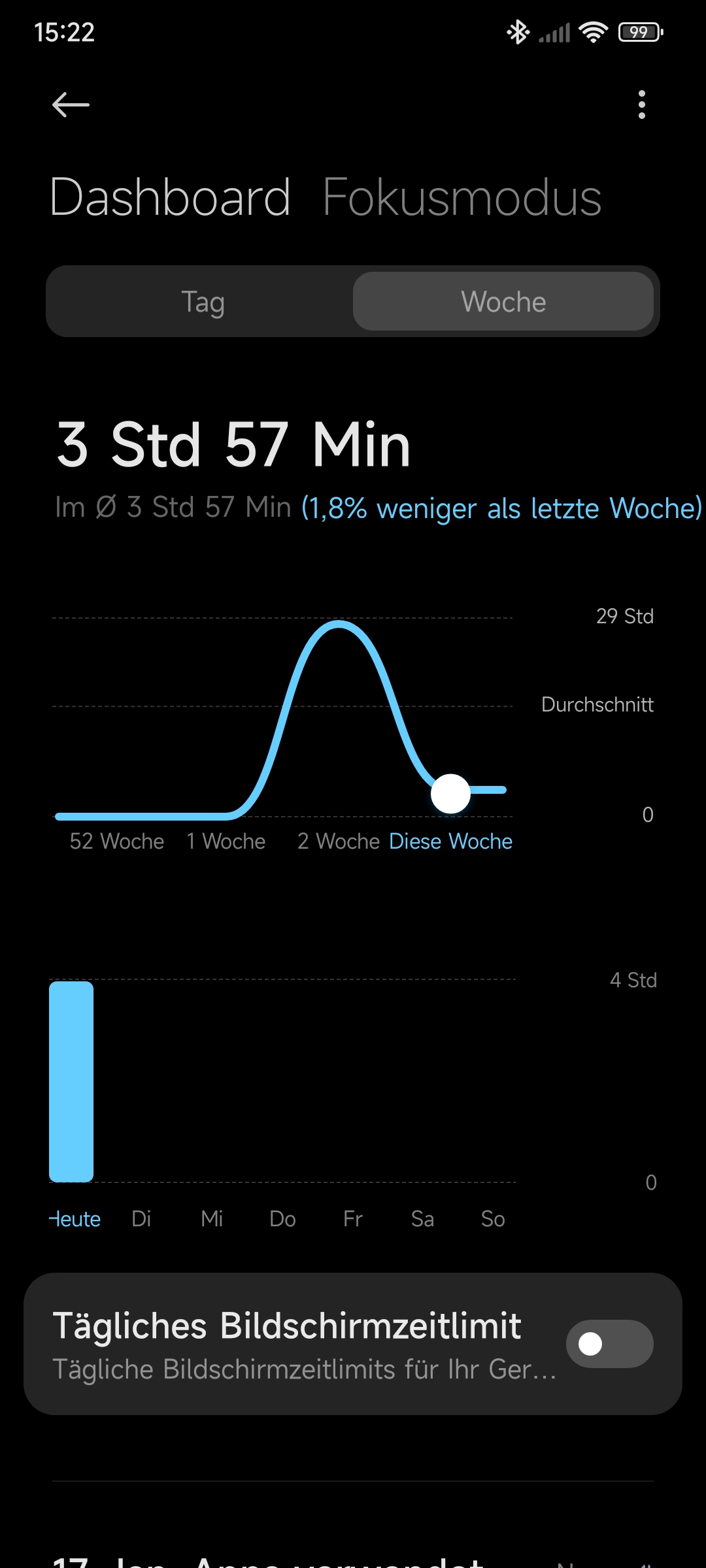Screen dimensions: 706x1568
Task: Select the Dashboard tab
Action: tap(170, 197)
